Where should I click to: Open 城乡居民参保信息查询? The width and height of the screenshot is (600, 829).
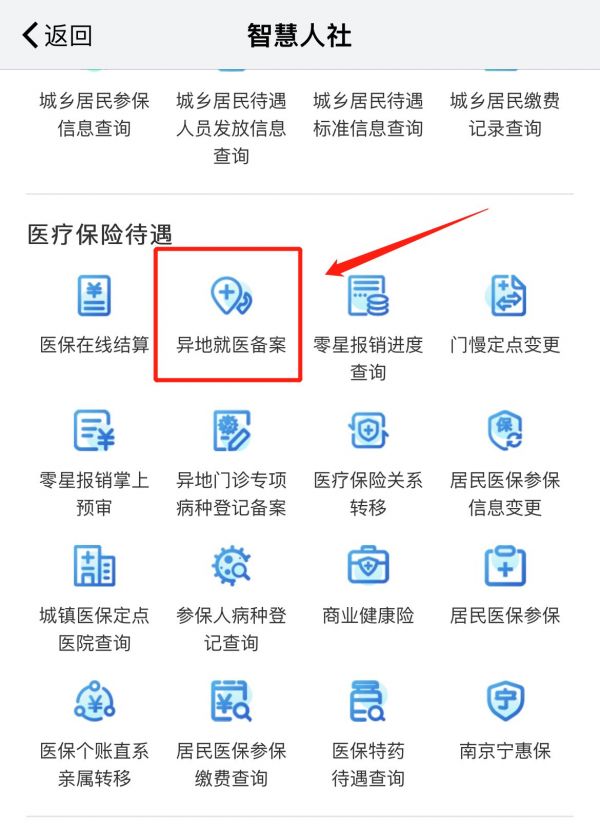click(94, 113)
